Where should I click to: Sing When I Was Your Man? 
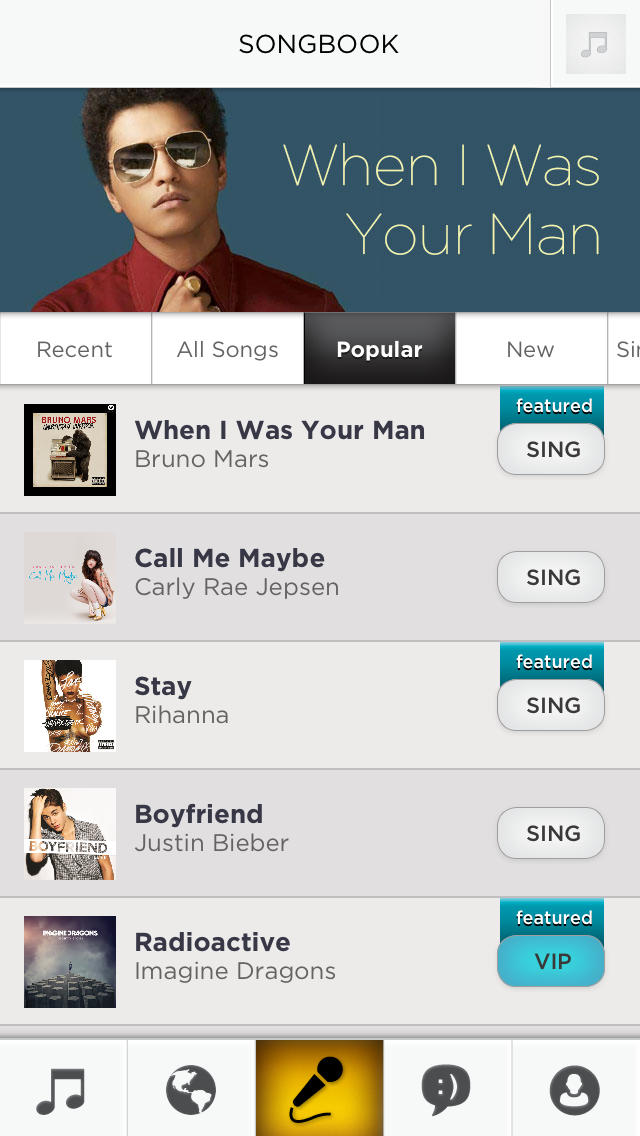coord(551,450)
